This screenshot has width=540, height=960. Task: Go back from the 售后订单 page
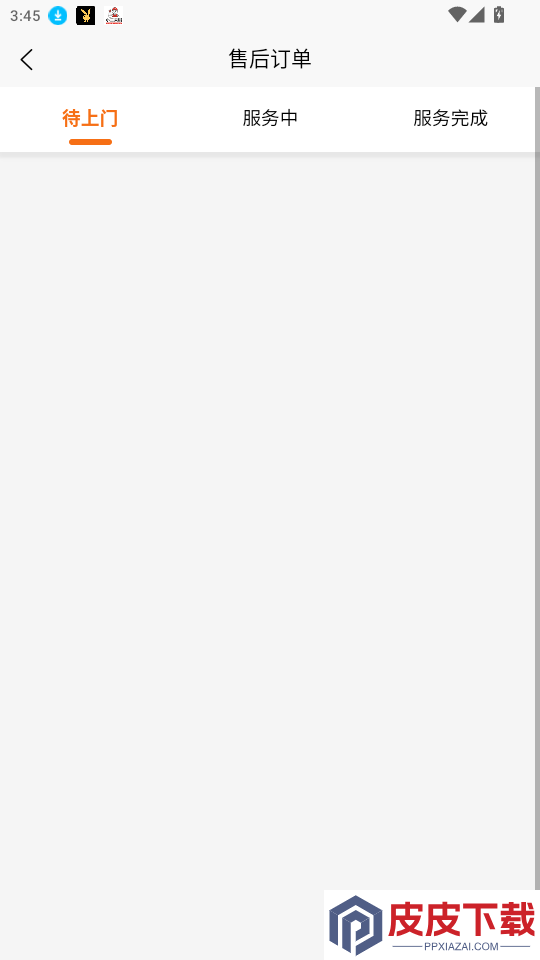26,59
